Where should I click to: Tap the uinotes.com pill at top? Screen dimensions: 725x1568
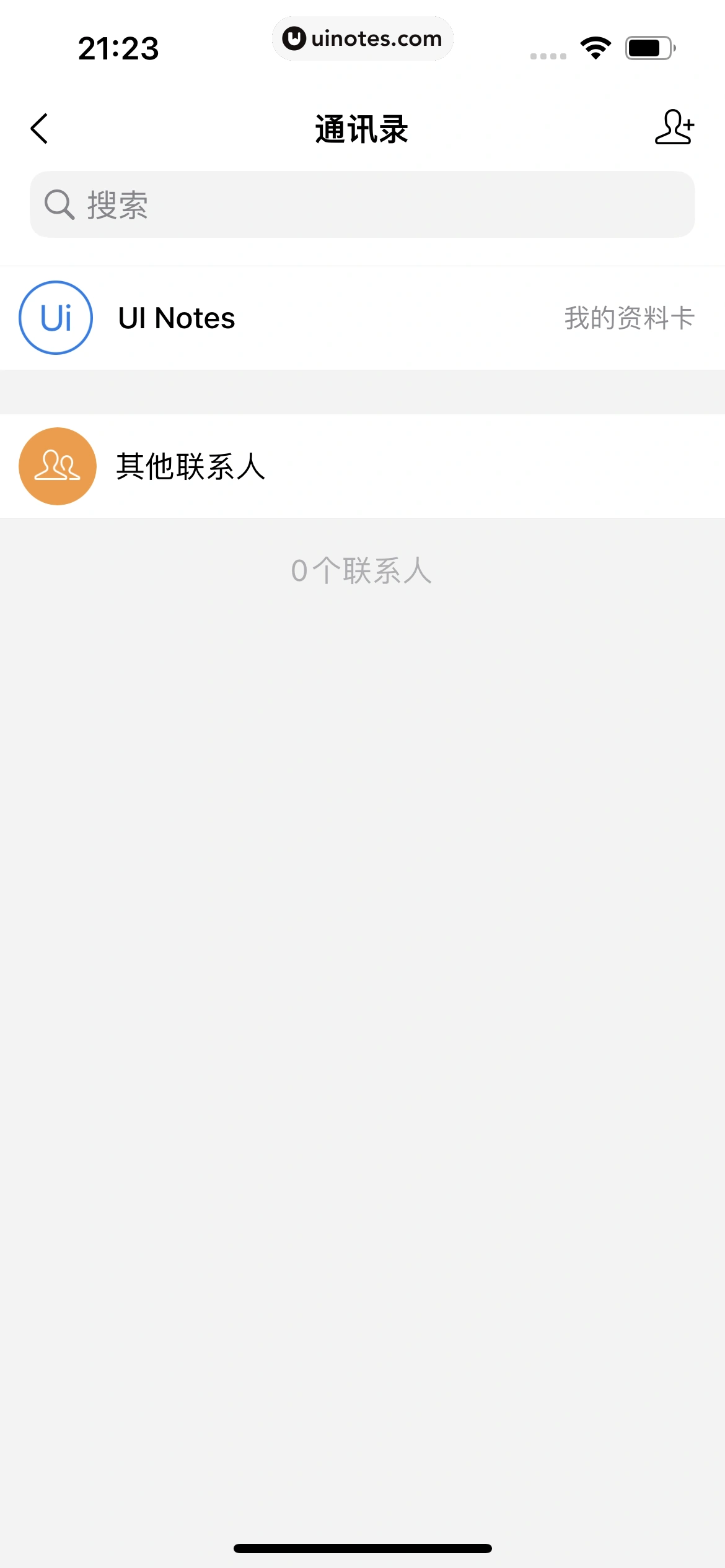click(362, 38)
